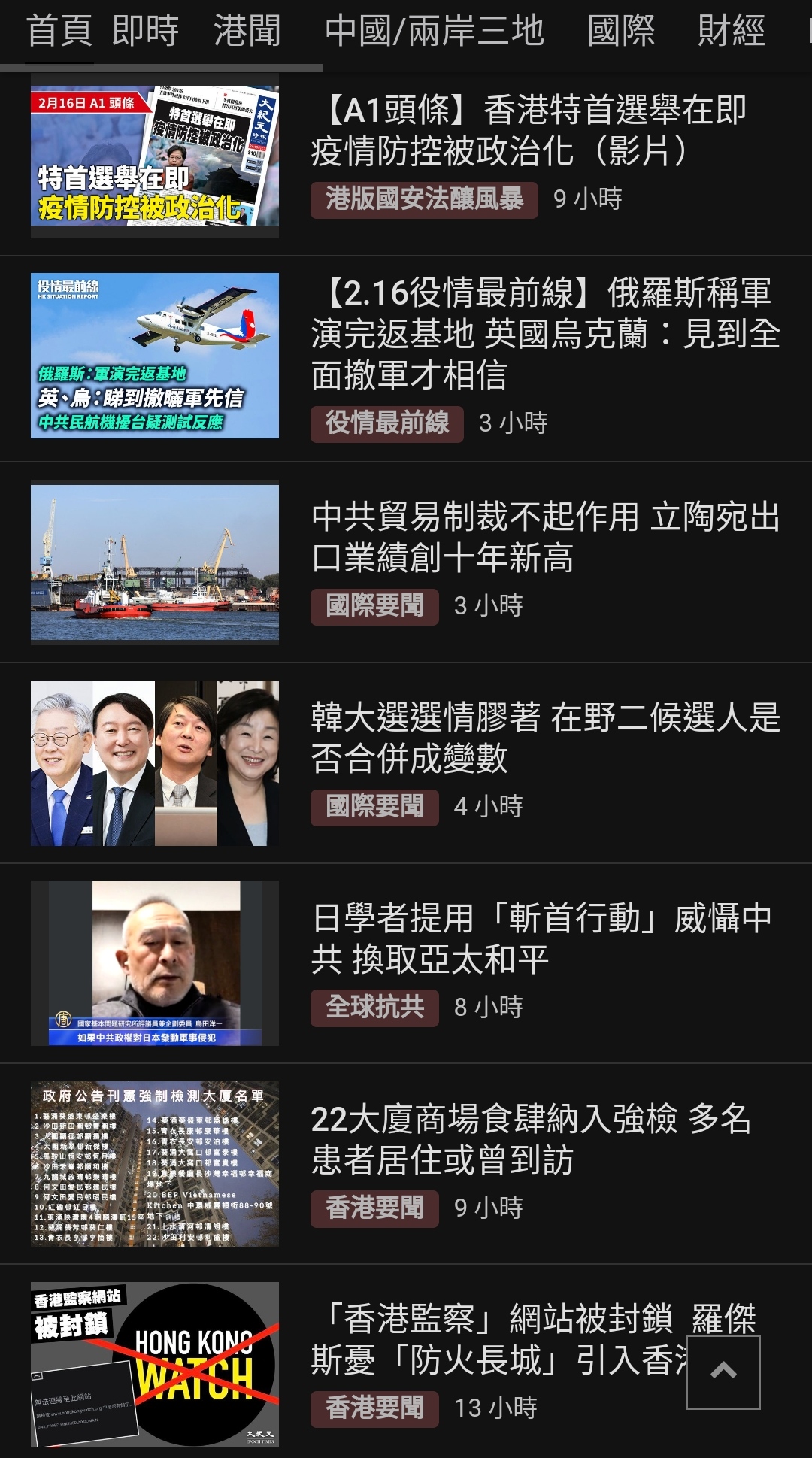Screen dimensions: 812x1458
Task: Tap the 全球抗共 category tag
Action: point(374,1008)
